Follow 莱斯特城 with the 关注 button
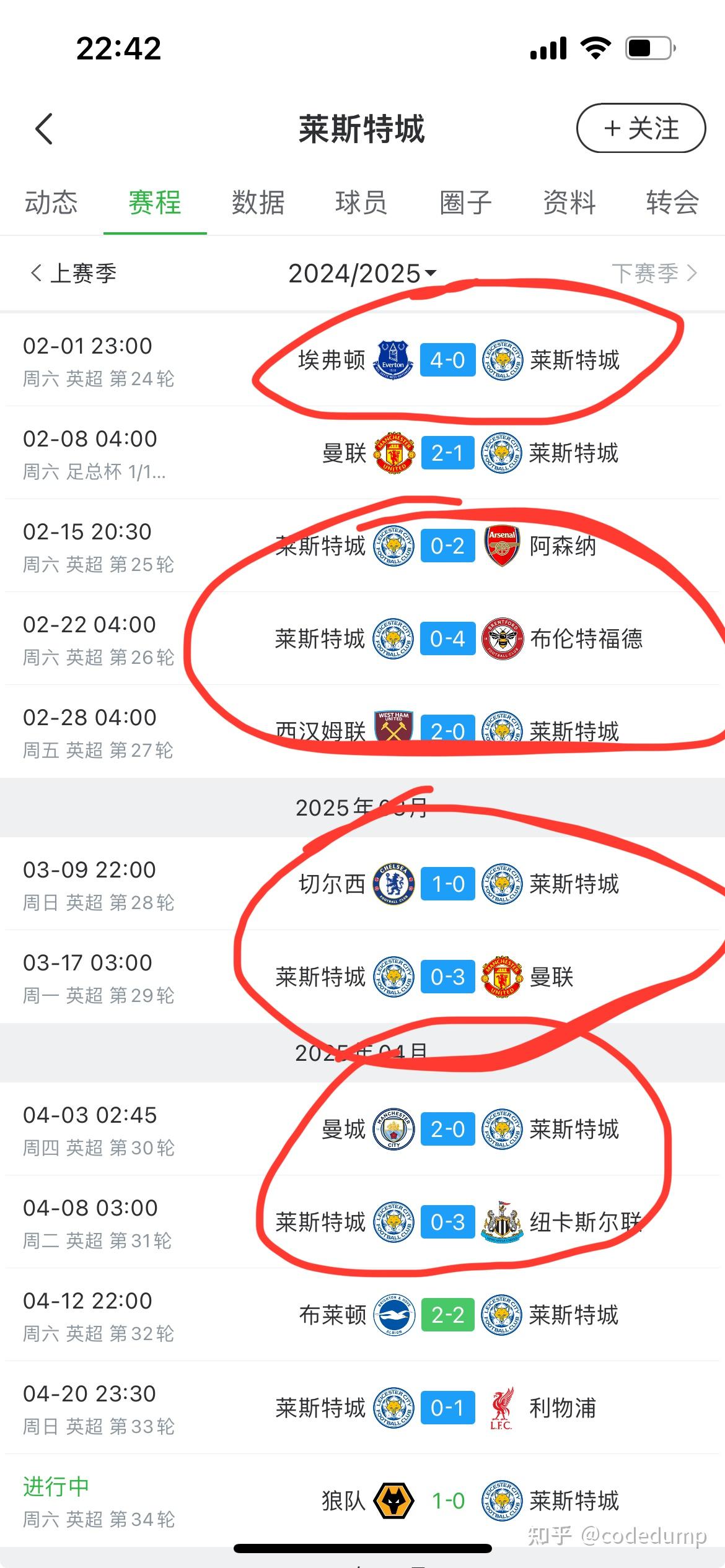 click(641, 128)
